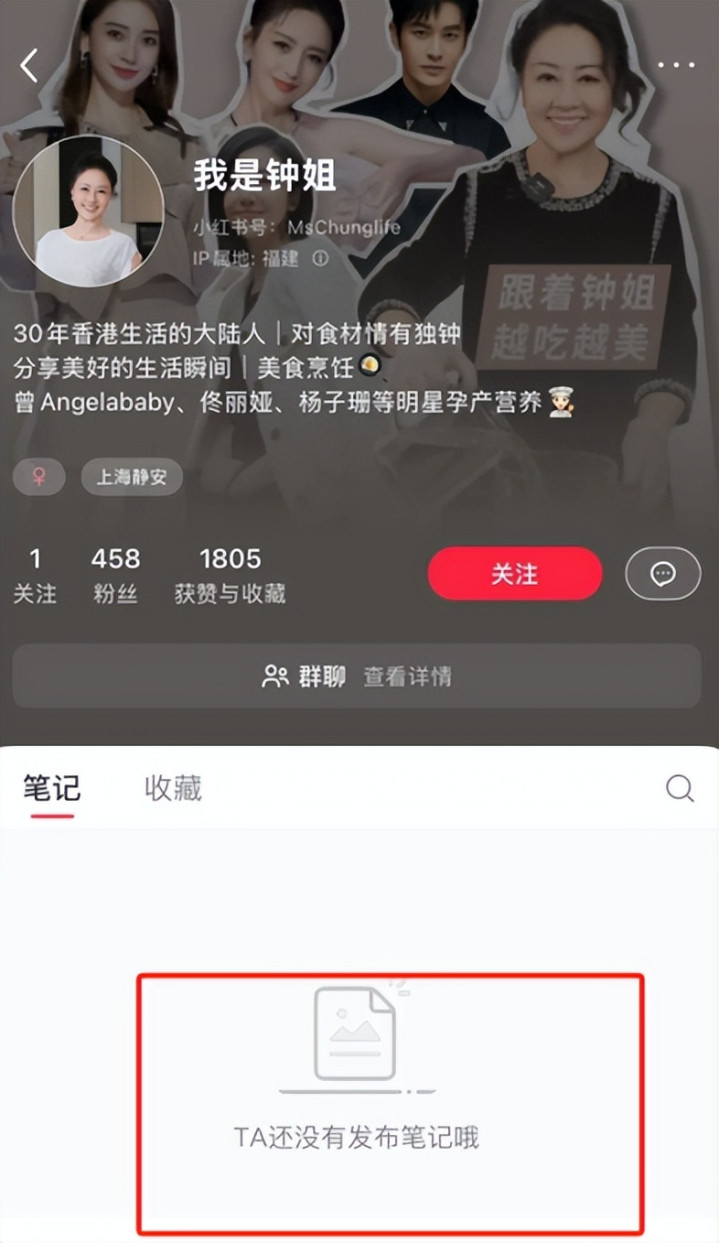
Task: Search this user's notes with magnifier icon
Action: [x=680, y=789]
